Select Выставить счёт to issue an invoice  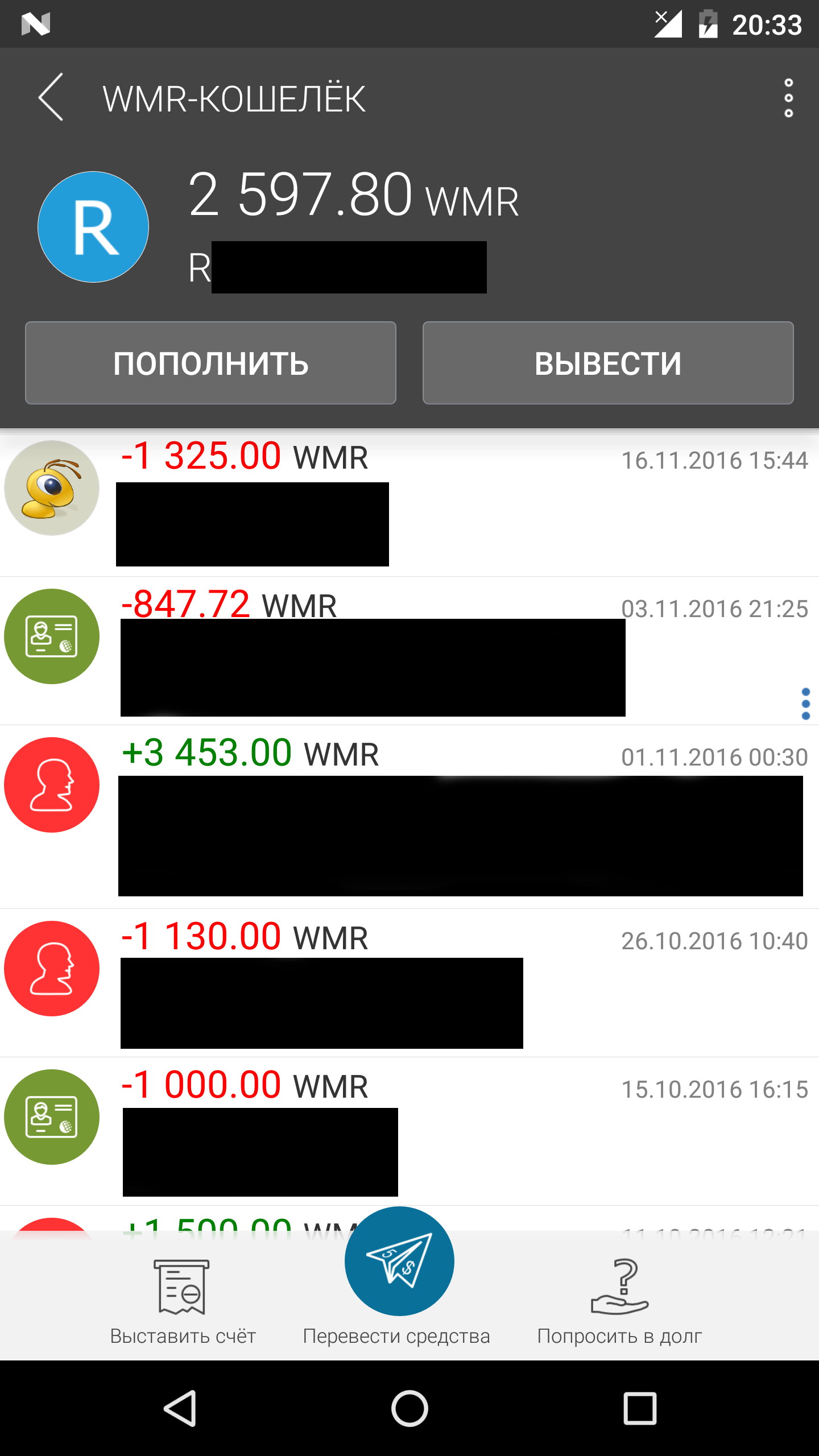pyautogui.click(x=183, y=1302)
